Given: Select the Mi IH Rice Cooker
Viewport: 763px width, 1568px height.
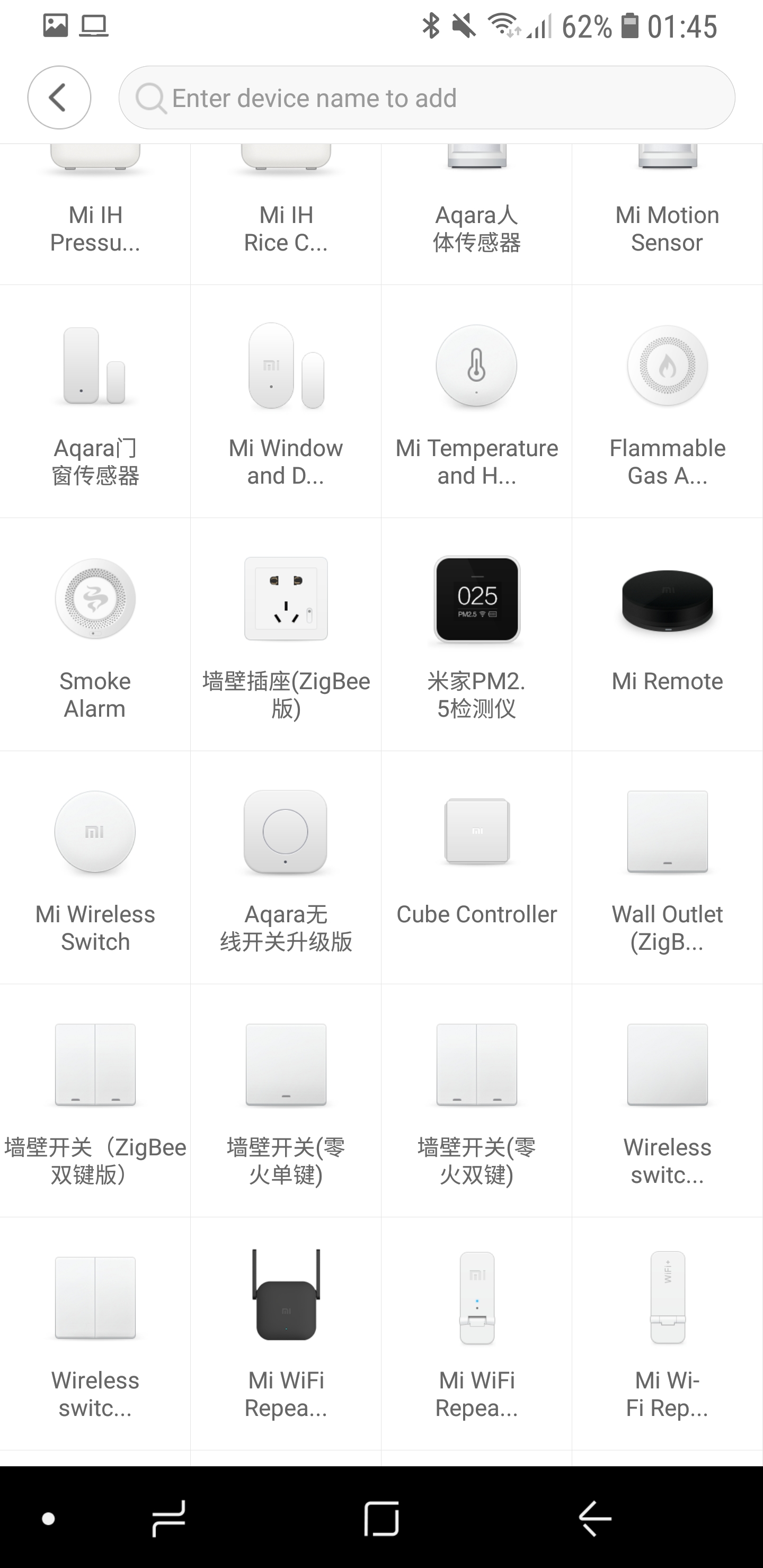Looking at the screenshot, I should (x=286, y=213).
